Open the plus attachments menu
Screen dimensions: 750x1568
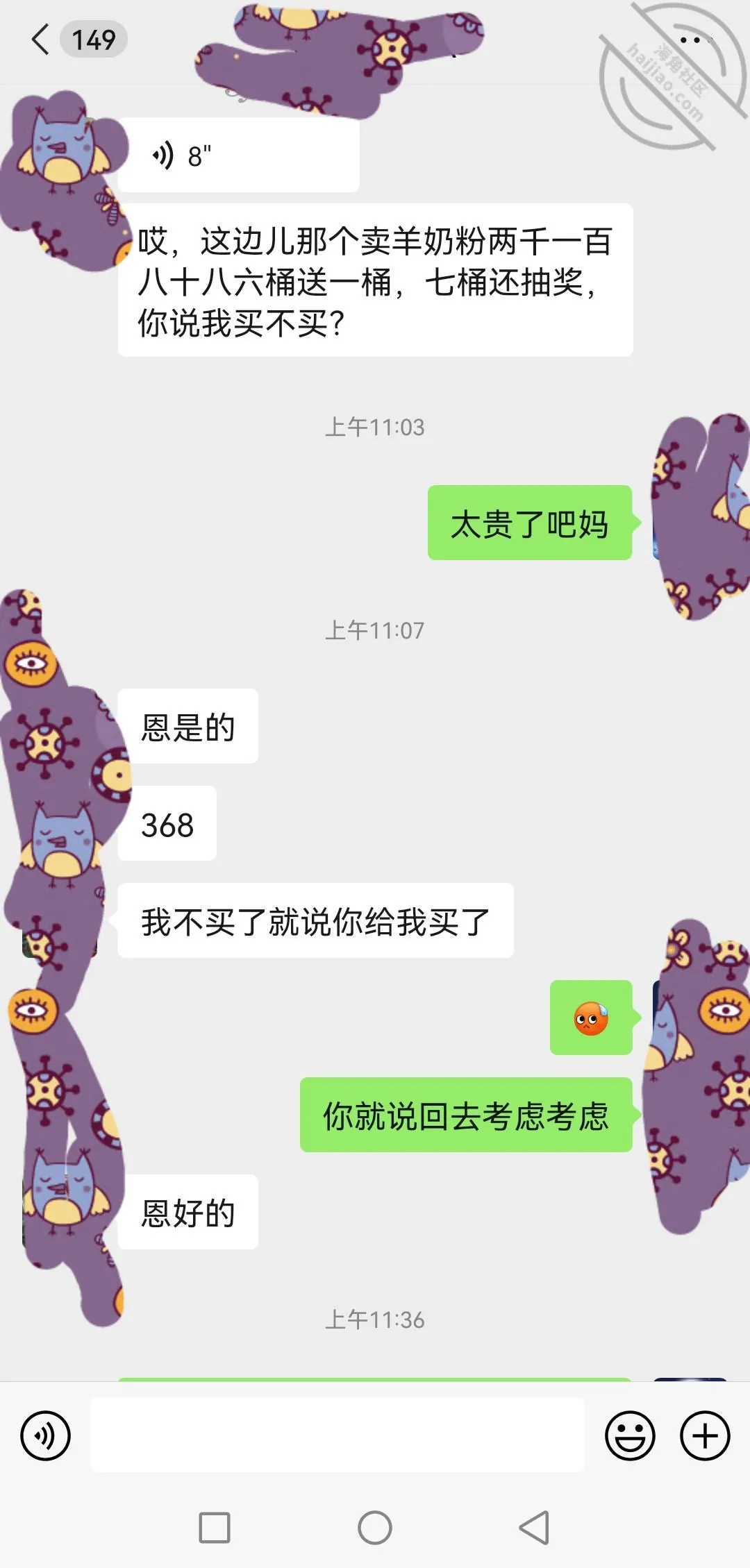click(x=705, y=1435)
